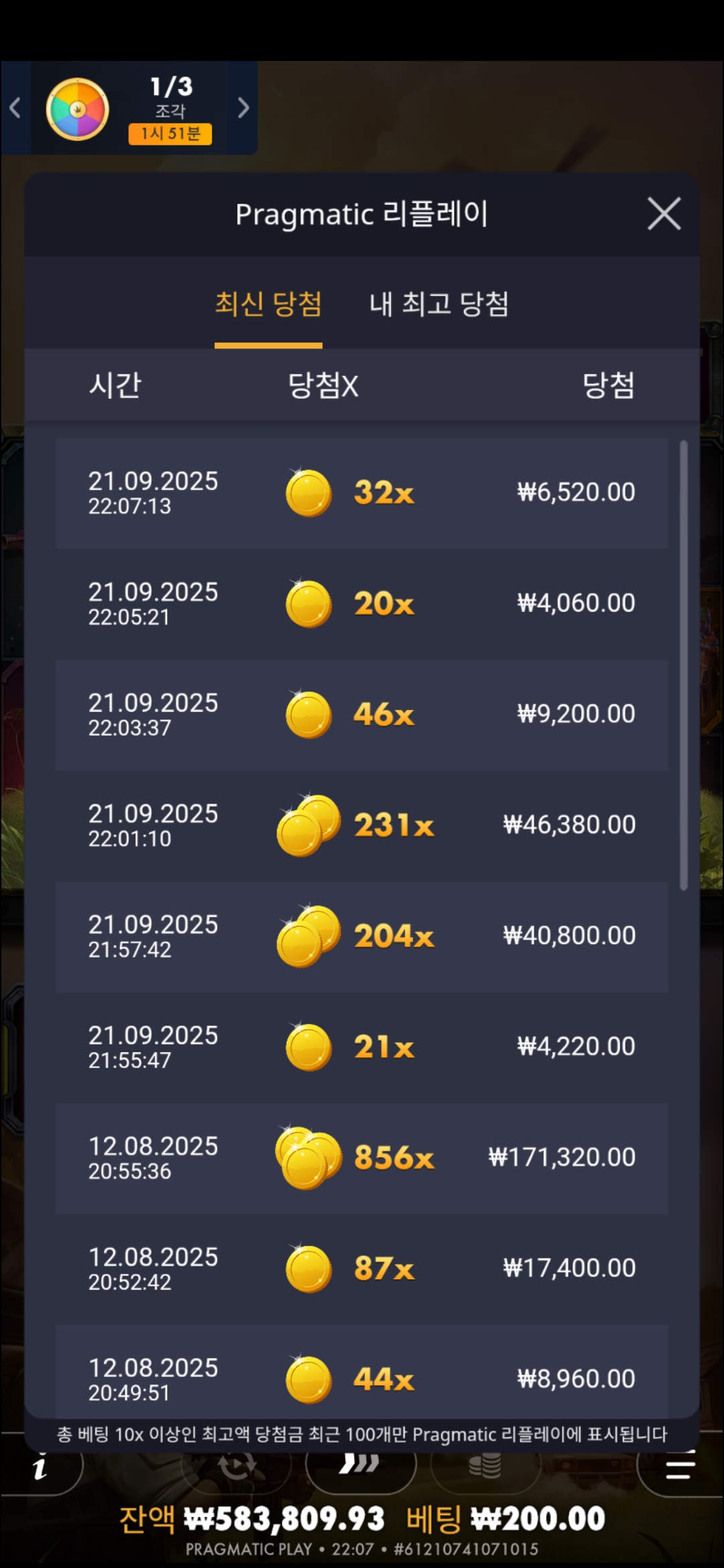The image size is (724, 1568).
Task: Open the game info button
Action: point(40,1469)
